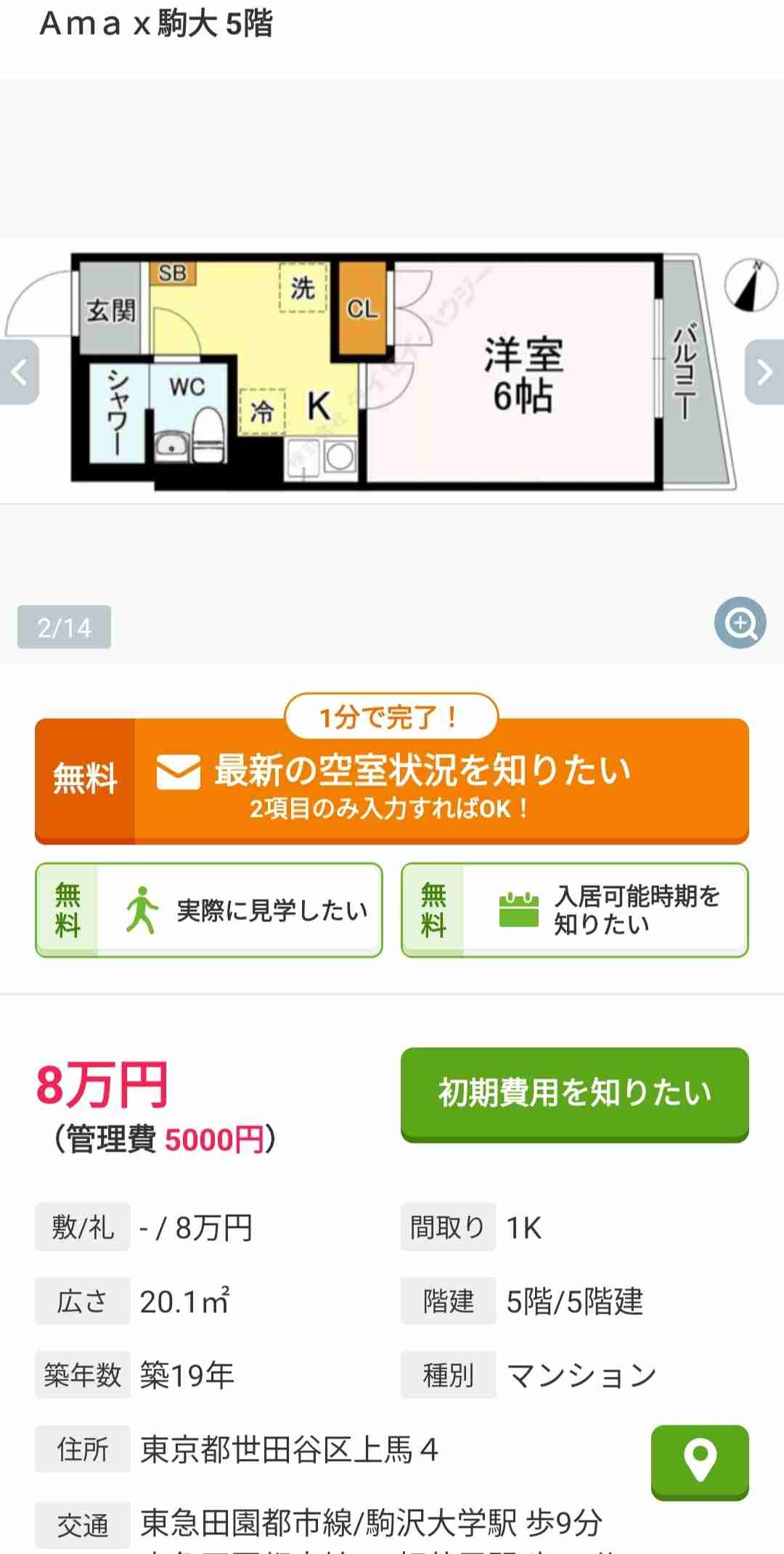Request a viewing via 実際に見学したい
Image resolution: width=784 pixels, height=1554 pixels.
[209, 910]
